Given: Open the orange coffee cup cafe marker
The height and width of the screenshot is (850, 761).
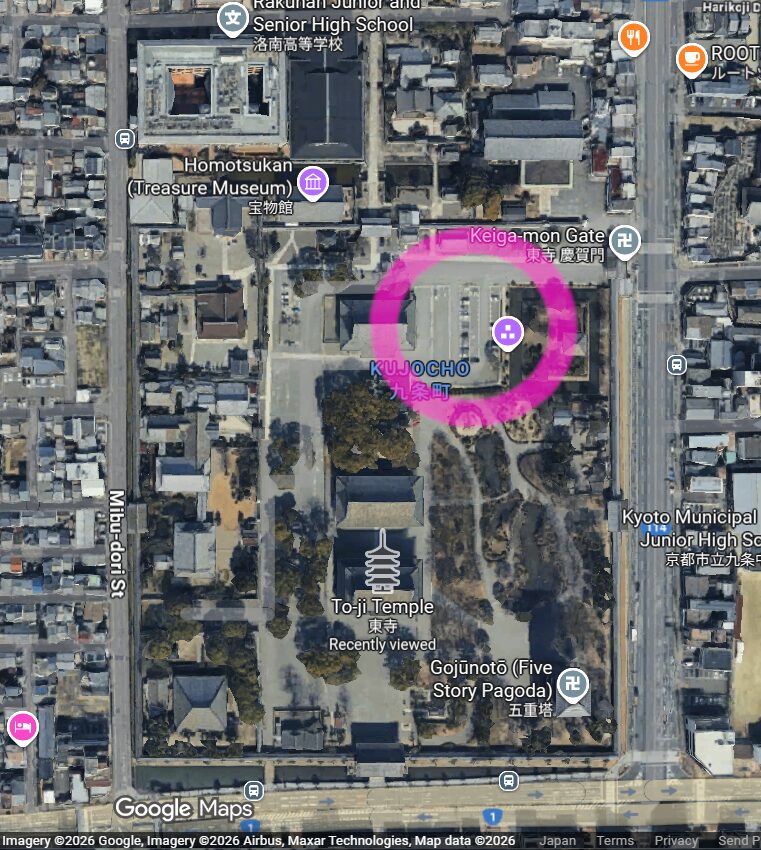Looking at the screenshot, I should (691, 58).
